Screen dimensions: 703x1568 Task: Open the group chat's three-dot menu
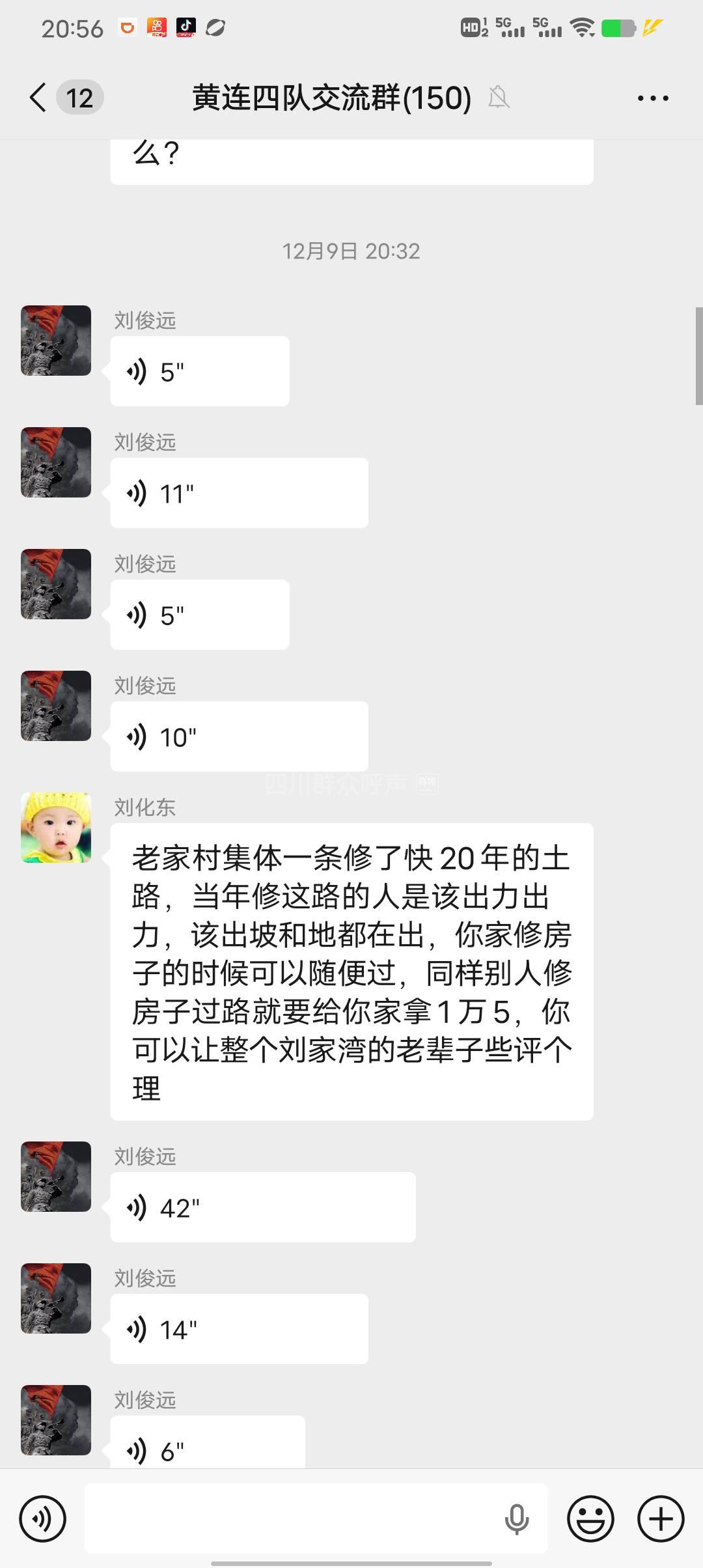click(652, 98)
